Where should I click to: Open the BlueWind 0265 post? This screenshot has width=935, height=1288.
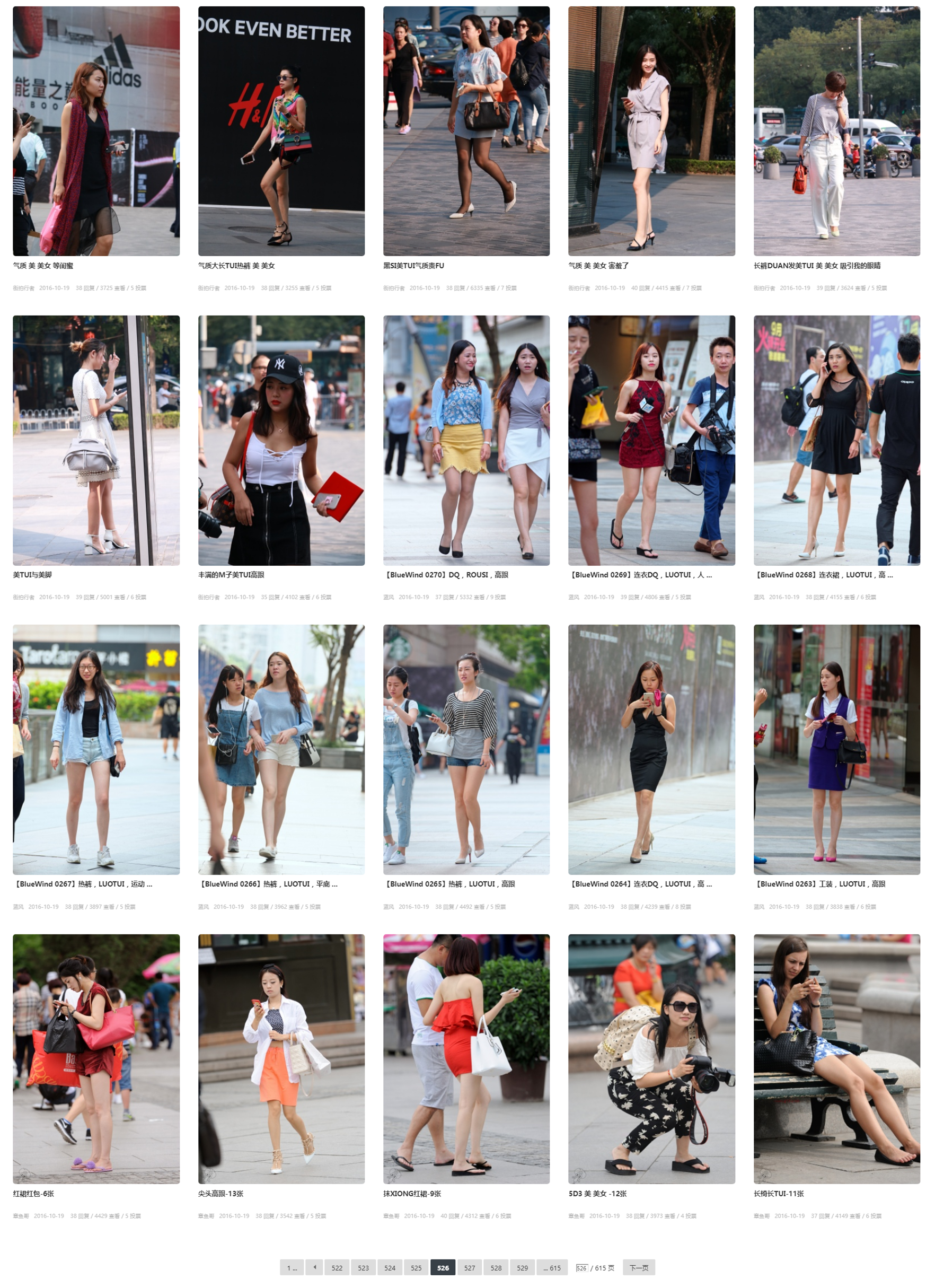450,884
